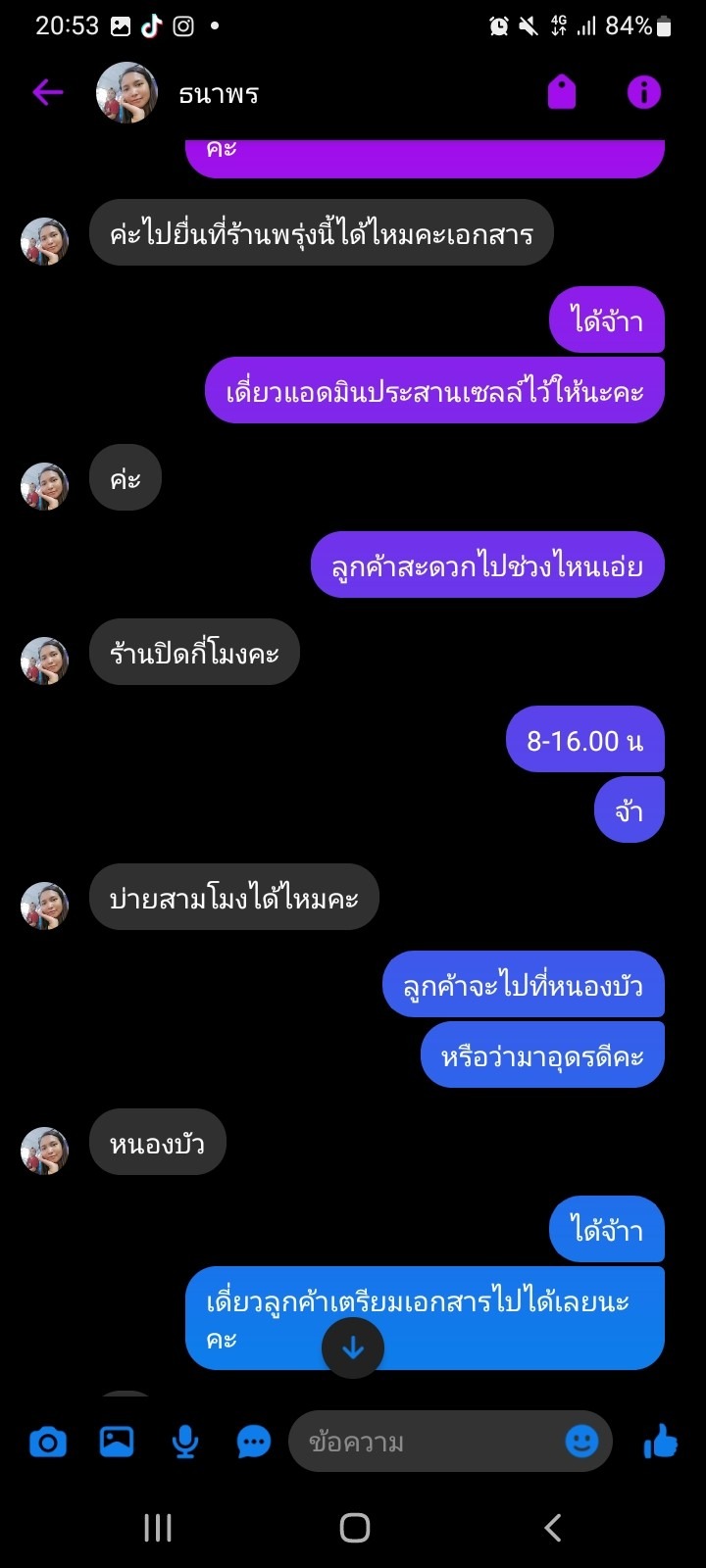Image resolution: width=706 pixels, height=1568 pixels.
Task: Open the gallery to attach an image
Action: coord(117,1442)
